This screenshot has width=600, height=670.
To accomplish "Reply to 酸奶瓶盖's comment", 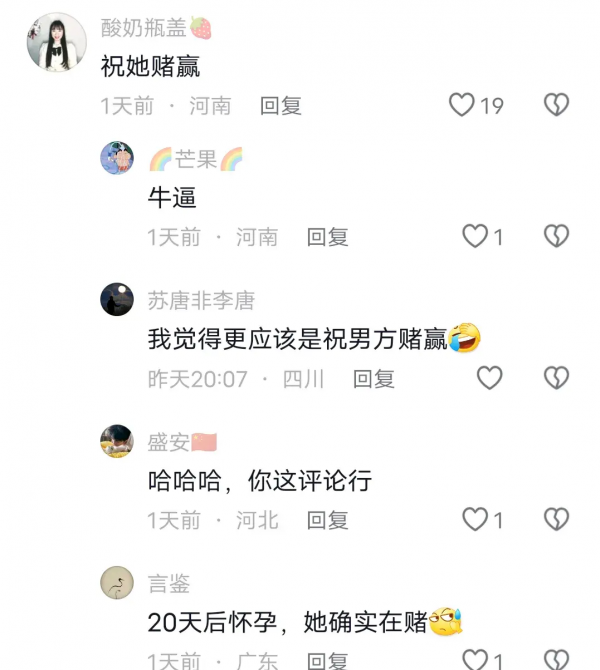I will tap(281, 106).
